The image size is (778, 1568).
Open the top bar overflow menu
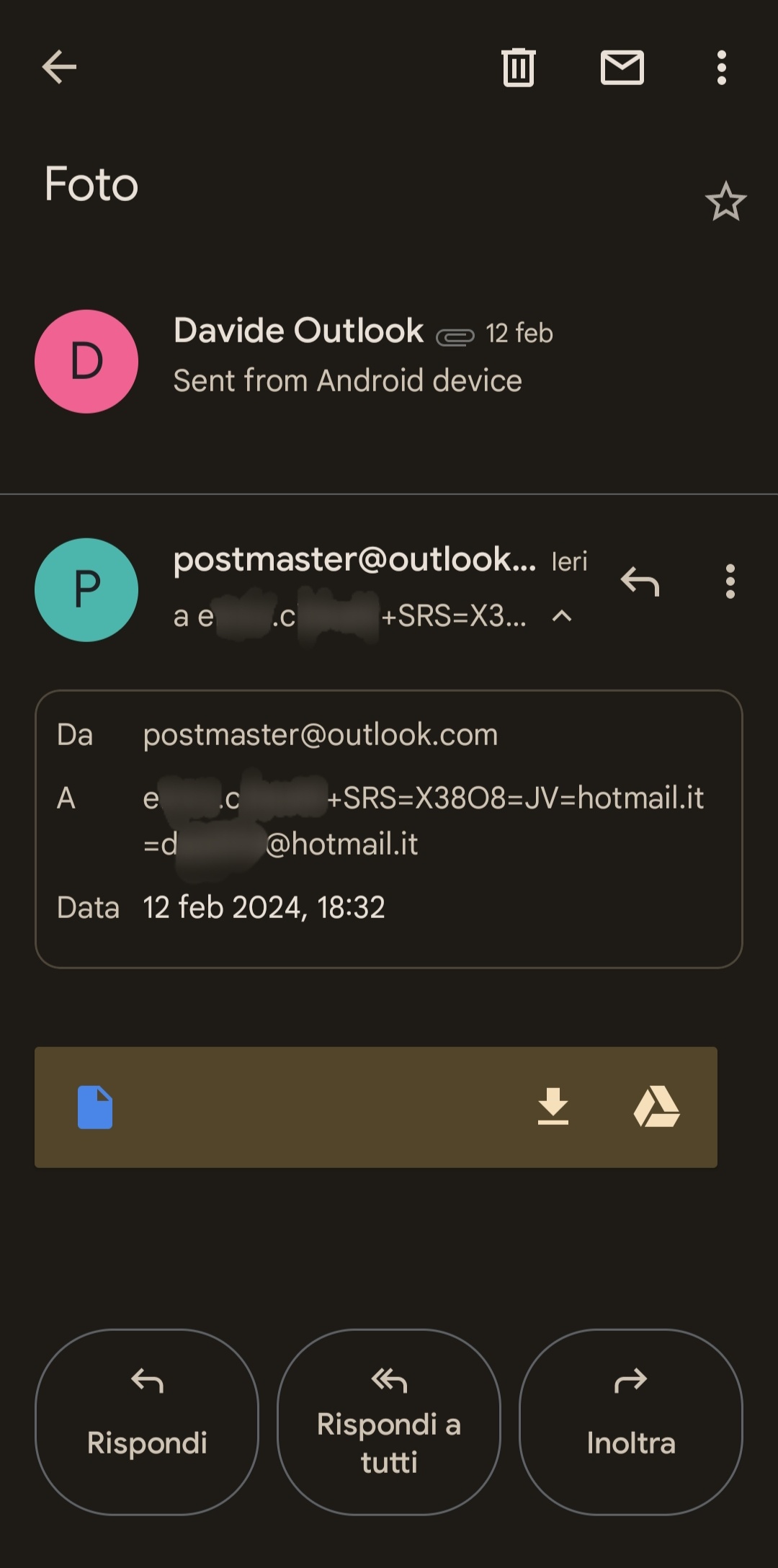tap(722, 68)
